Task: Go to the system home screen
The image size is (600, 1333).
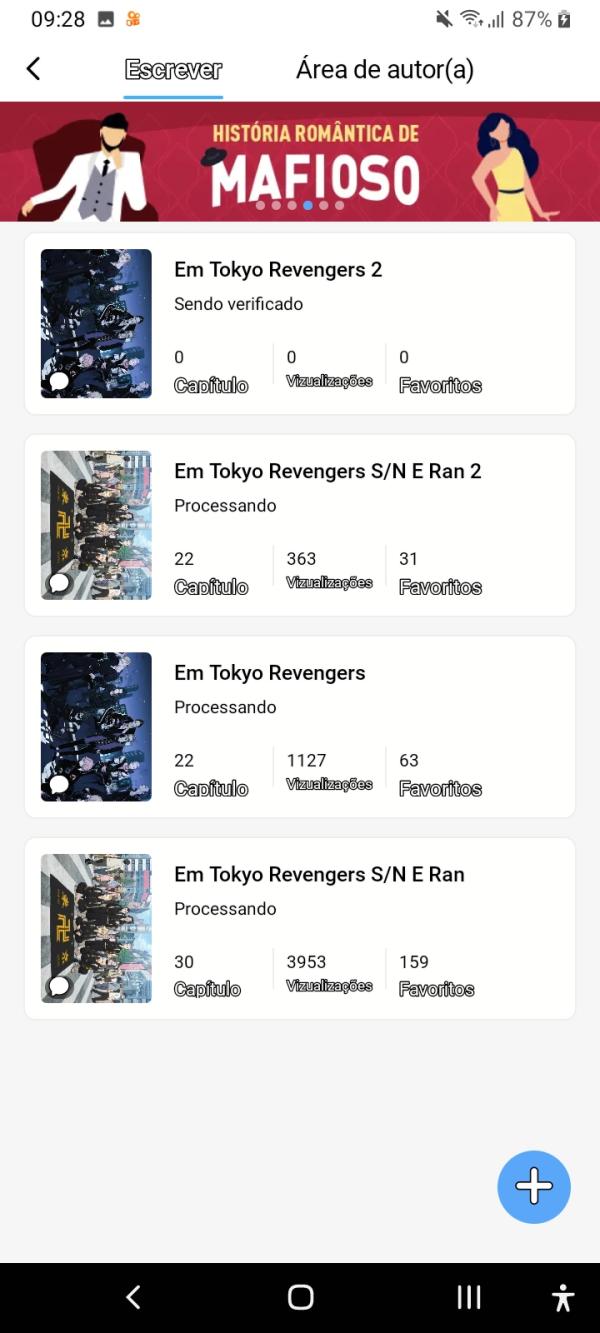Action: pos(300,1297)
